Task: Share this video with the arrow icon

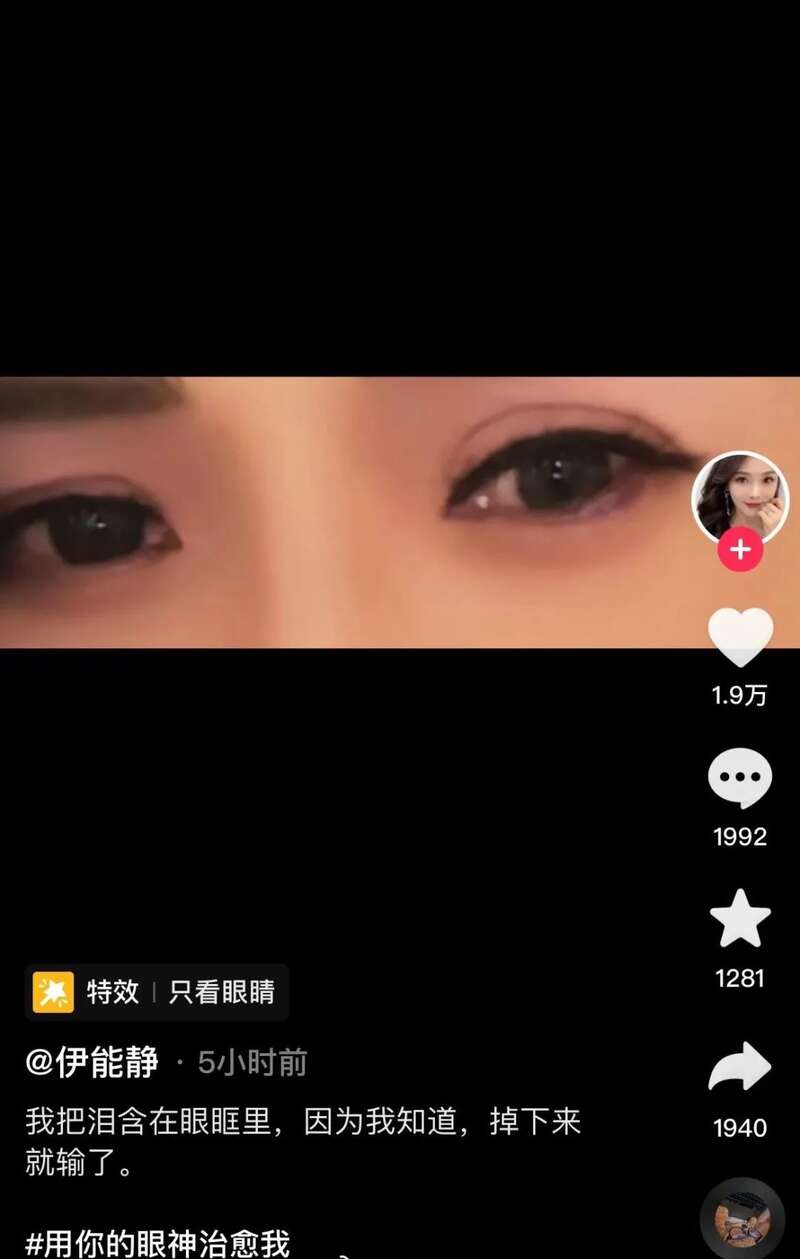Action: coord(740,1068)
